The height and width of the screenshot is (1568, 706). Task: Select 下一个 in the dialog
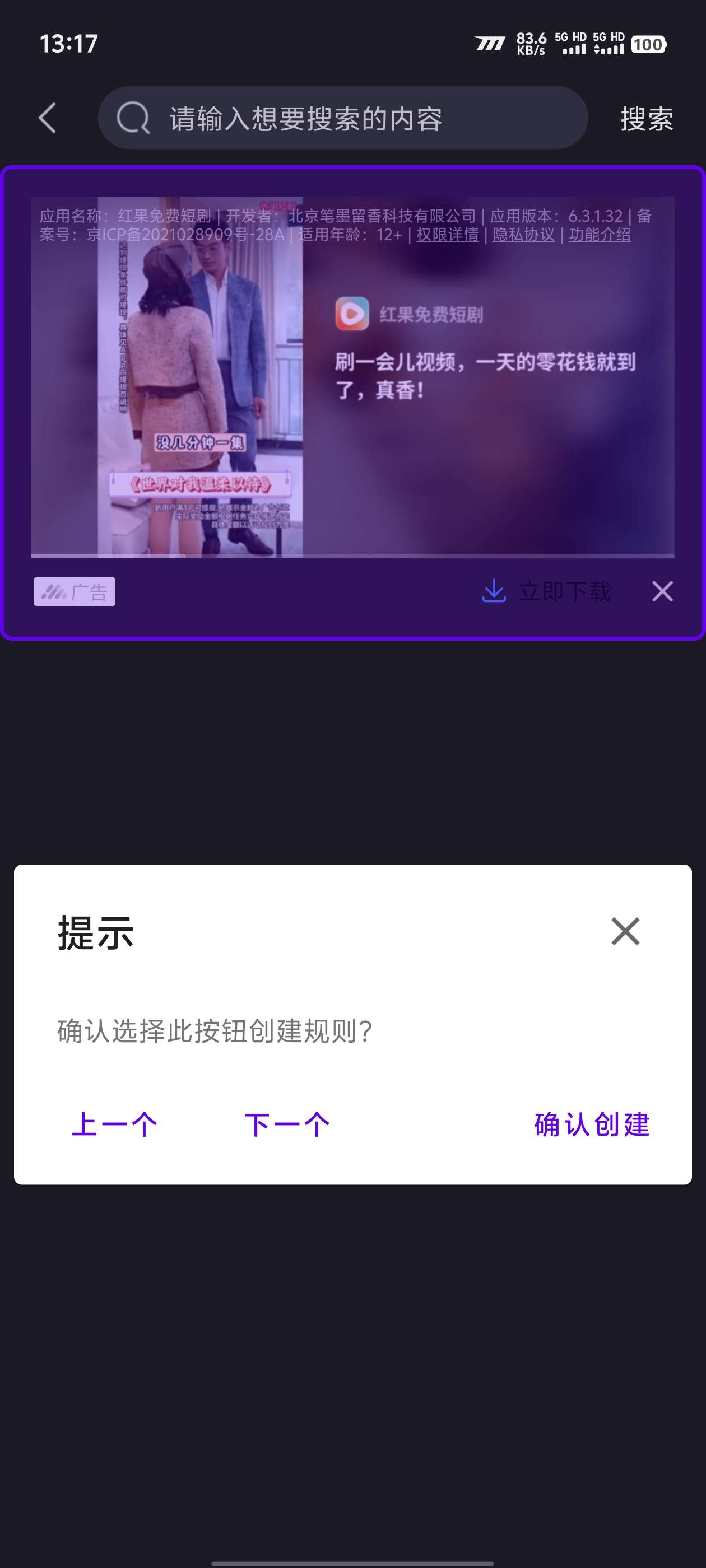(x=287, y=1124)
